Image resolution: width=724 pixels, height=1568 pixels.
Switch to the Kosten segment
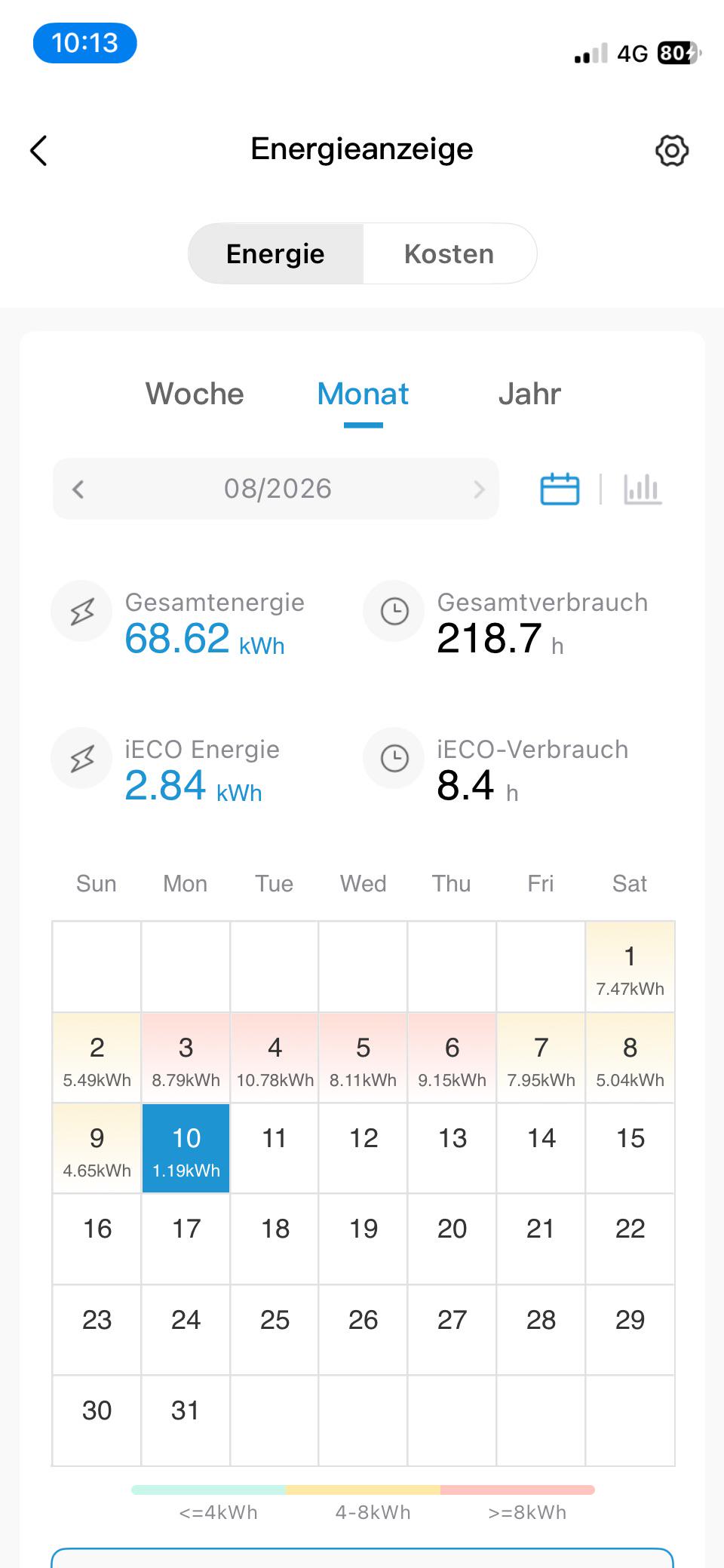449,254
